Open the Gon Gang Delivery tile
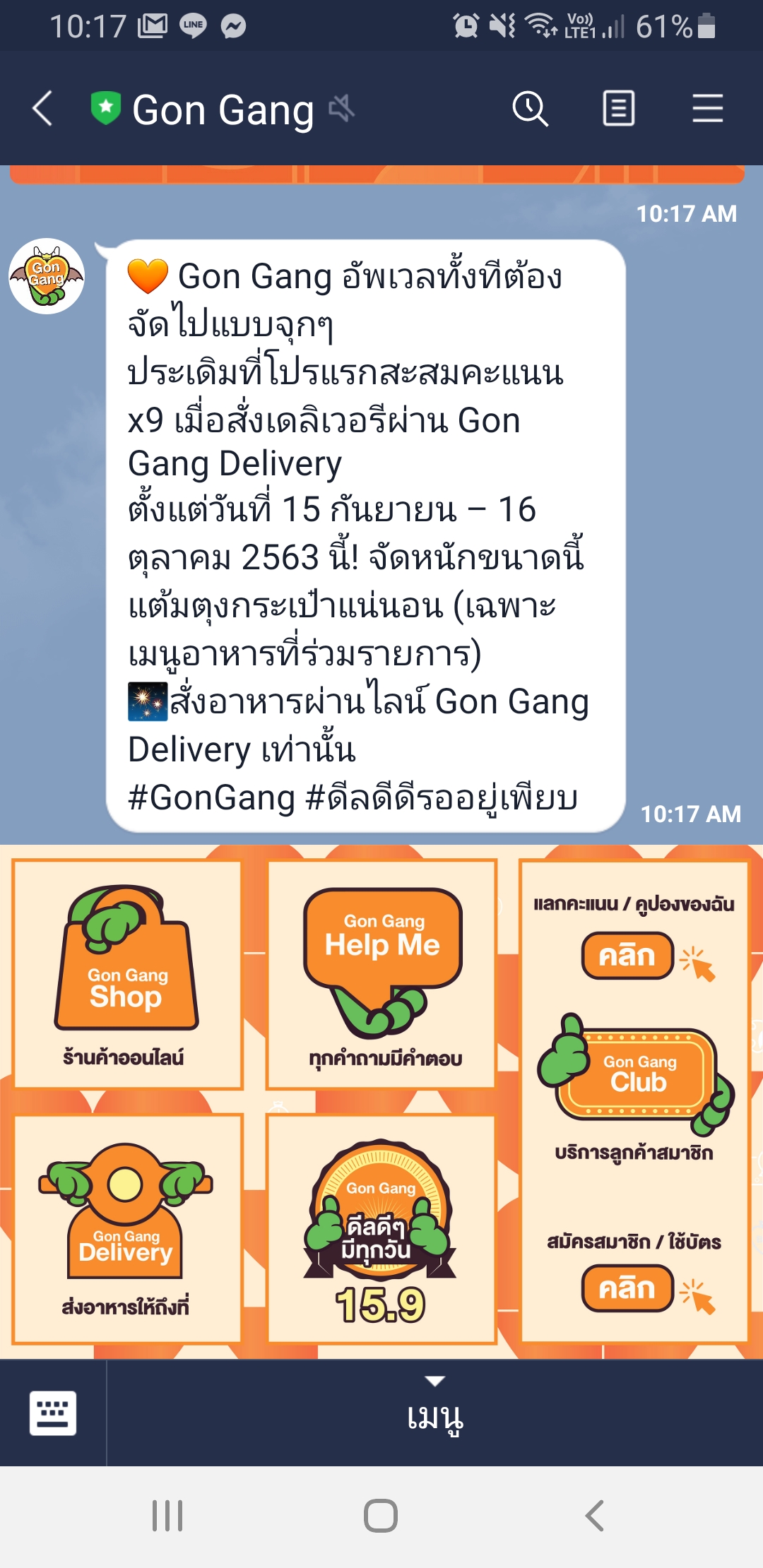 (128, 1229)
